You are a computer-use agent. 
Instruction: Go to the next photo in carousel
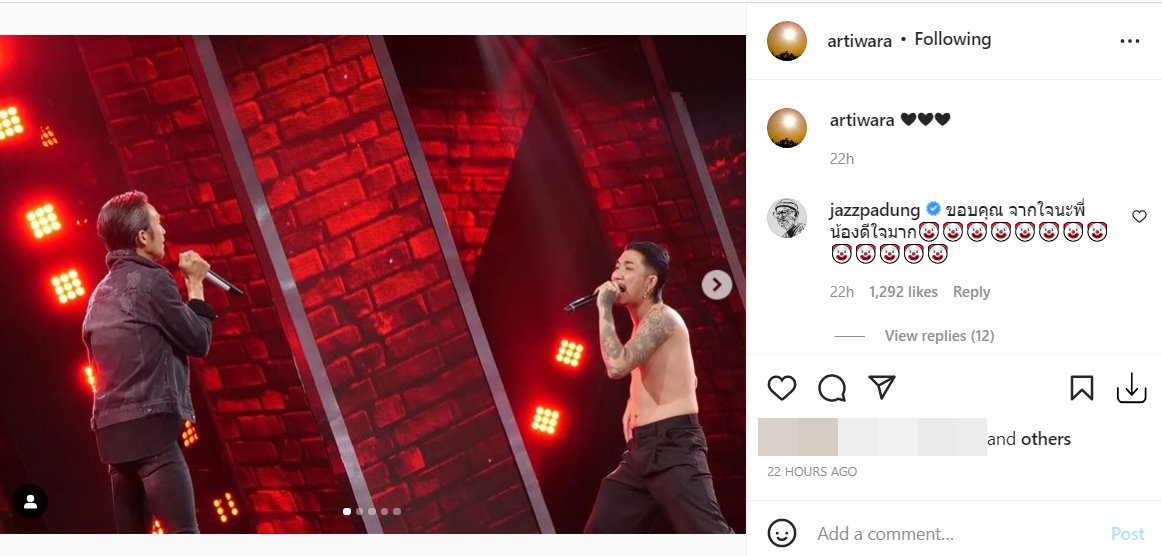coord(716,285)
